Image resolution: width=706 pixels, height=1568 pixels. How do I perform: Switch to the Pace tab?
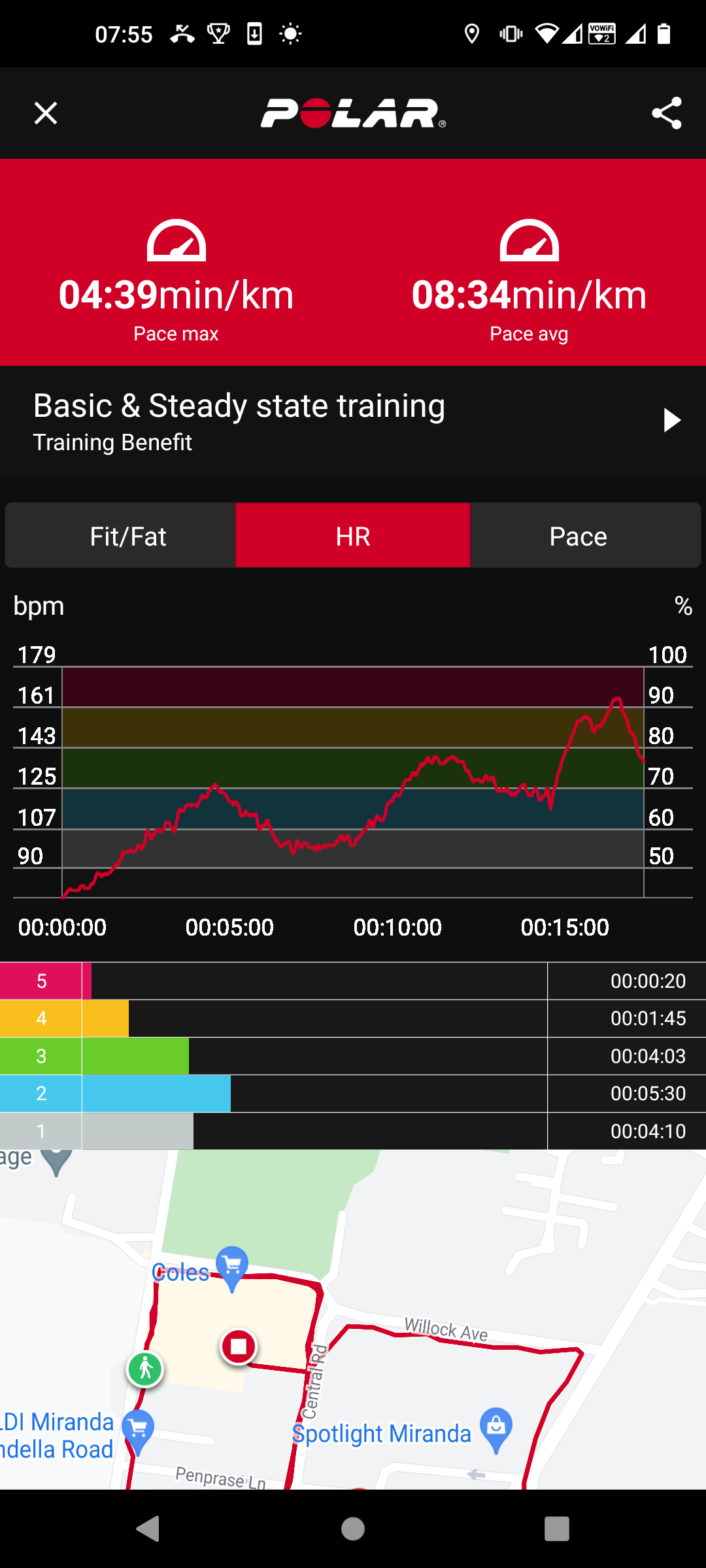[x=577, y=535]
